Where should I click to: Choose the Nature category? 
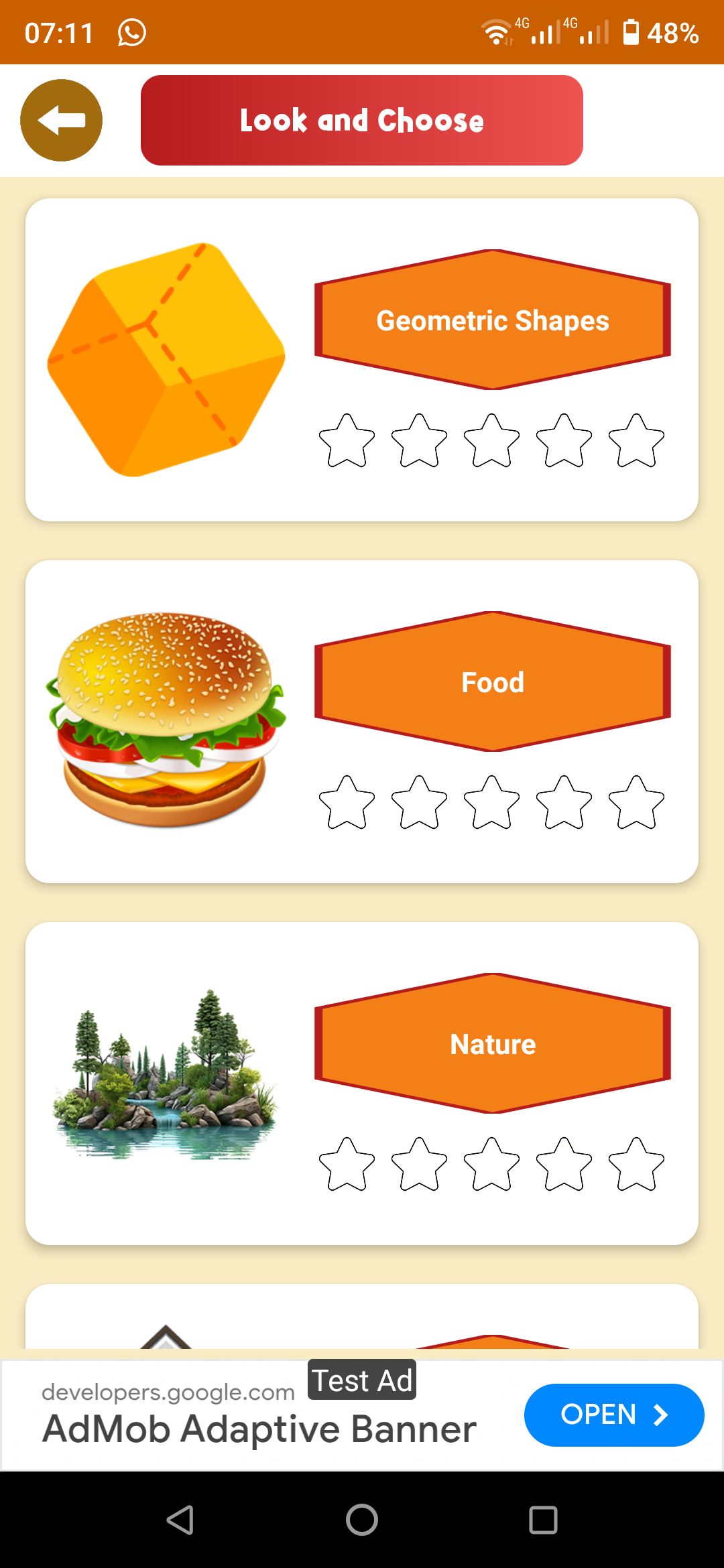(493, 1043)
